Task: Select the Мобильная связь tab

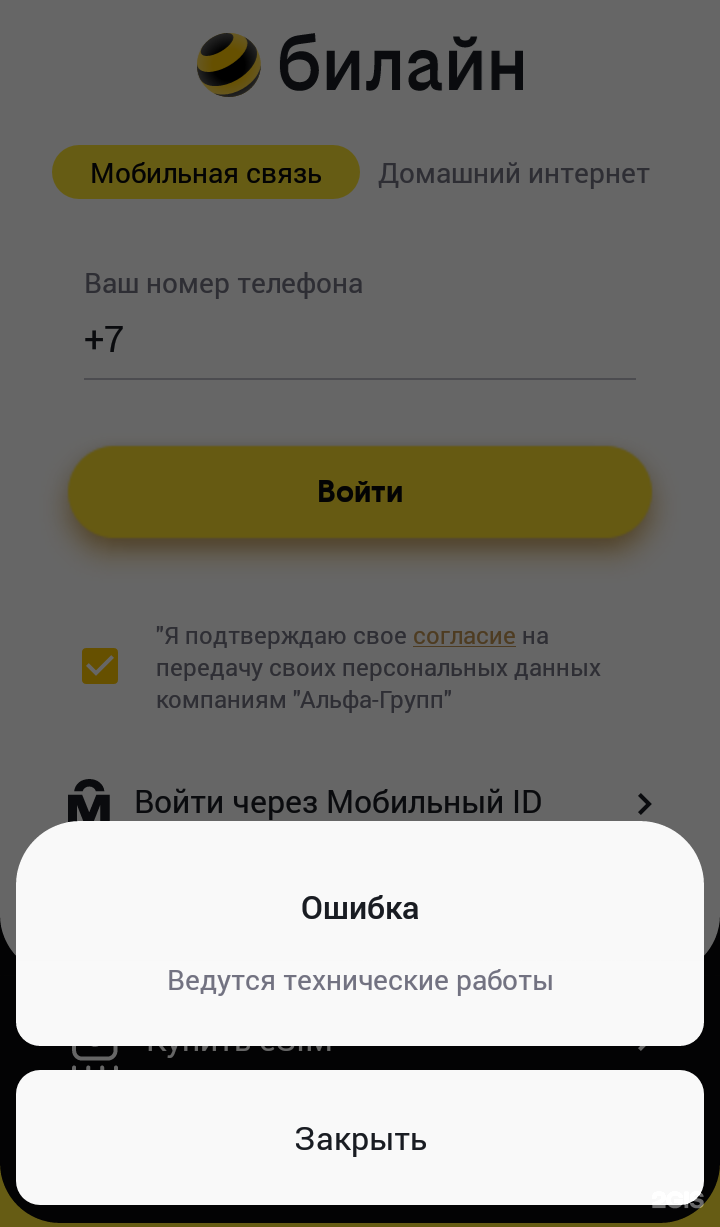Action: [x=206, y=173]
